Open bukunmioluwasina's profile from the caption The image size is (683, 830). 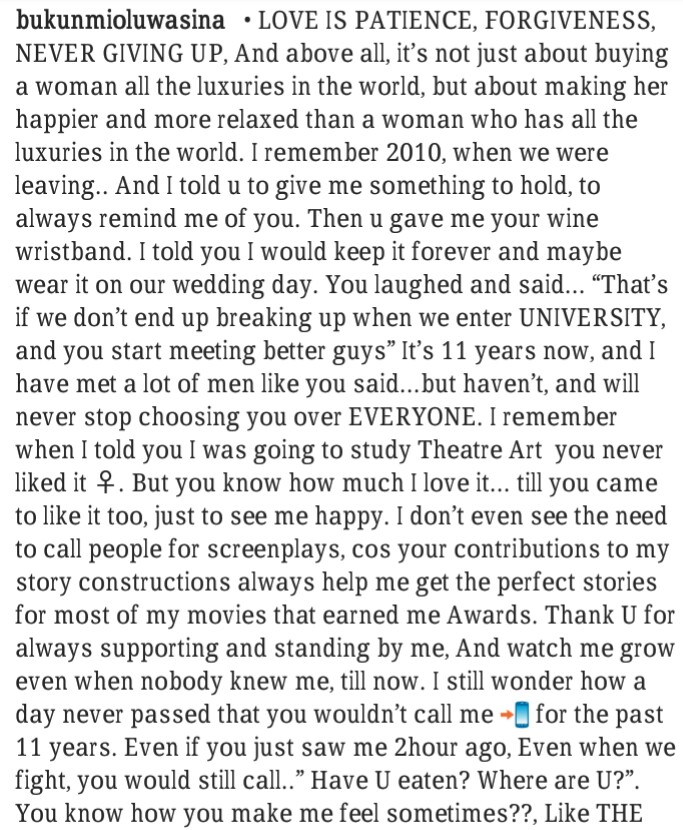118,22
